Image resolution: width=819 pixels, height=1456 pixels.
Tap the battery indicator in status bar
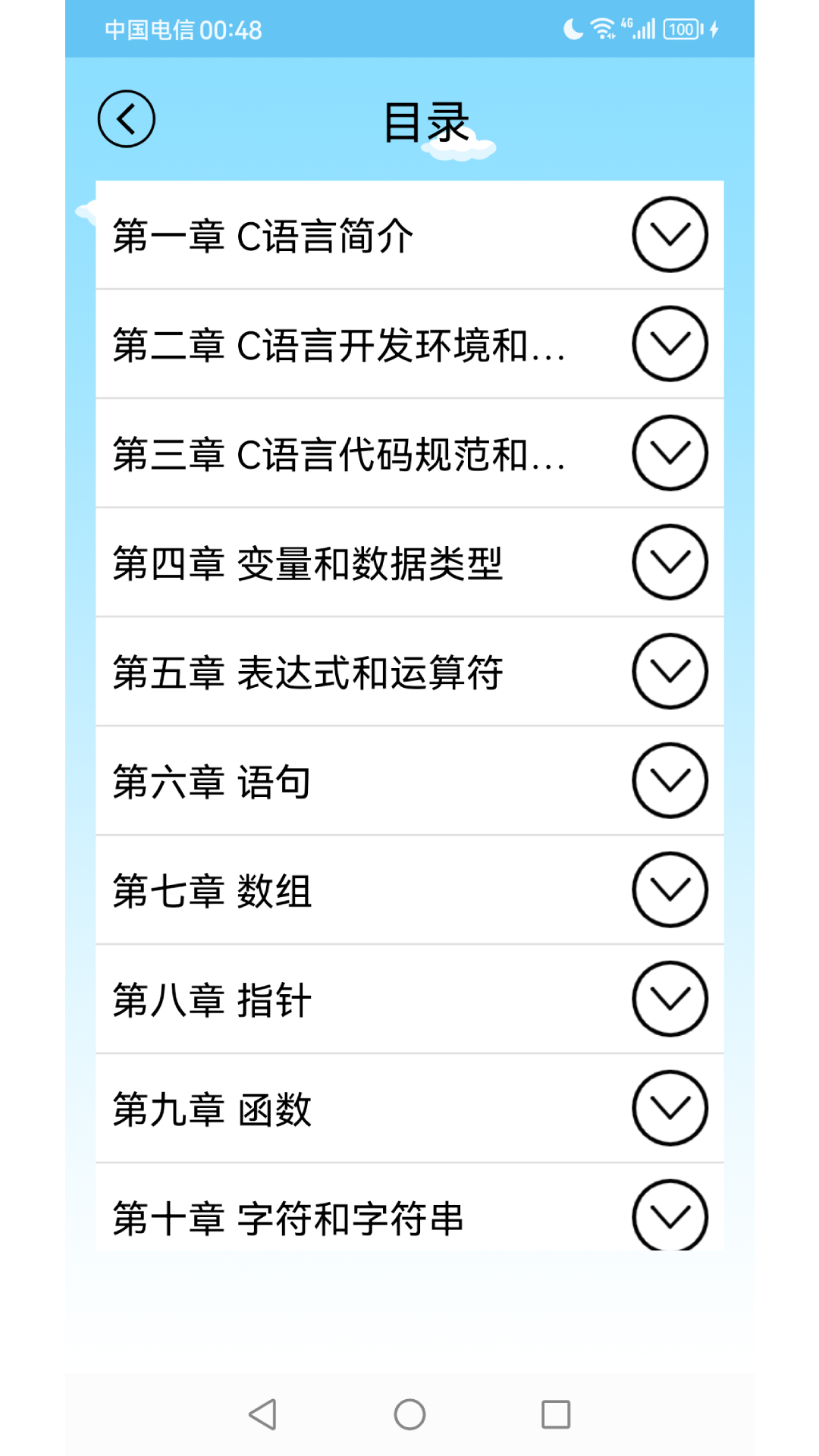[x=680, y=29]
